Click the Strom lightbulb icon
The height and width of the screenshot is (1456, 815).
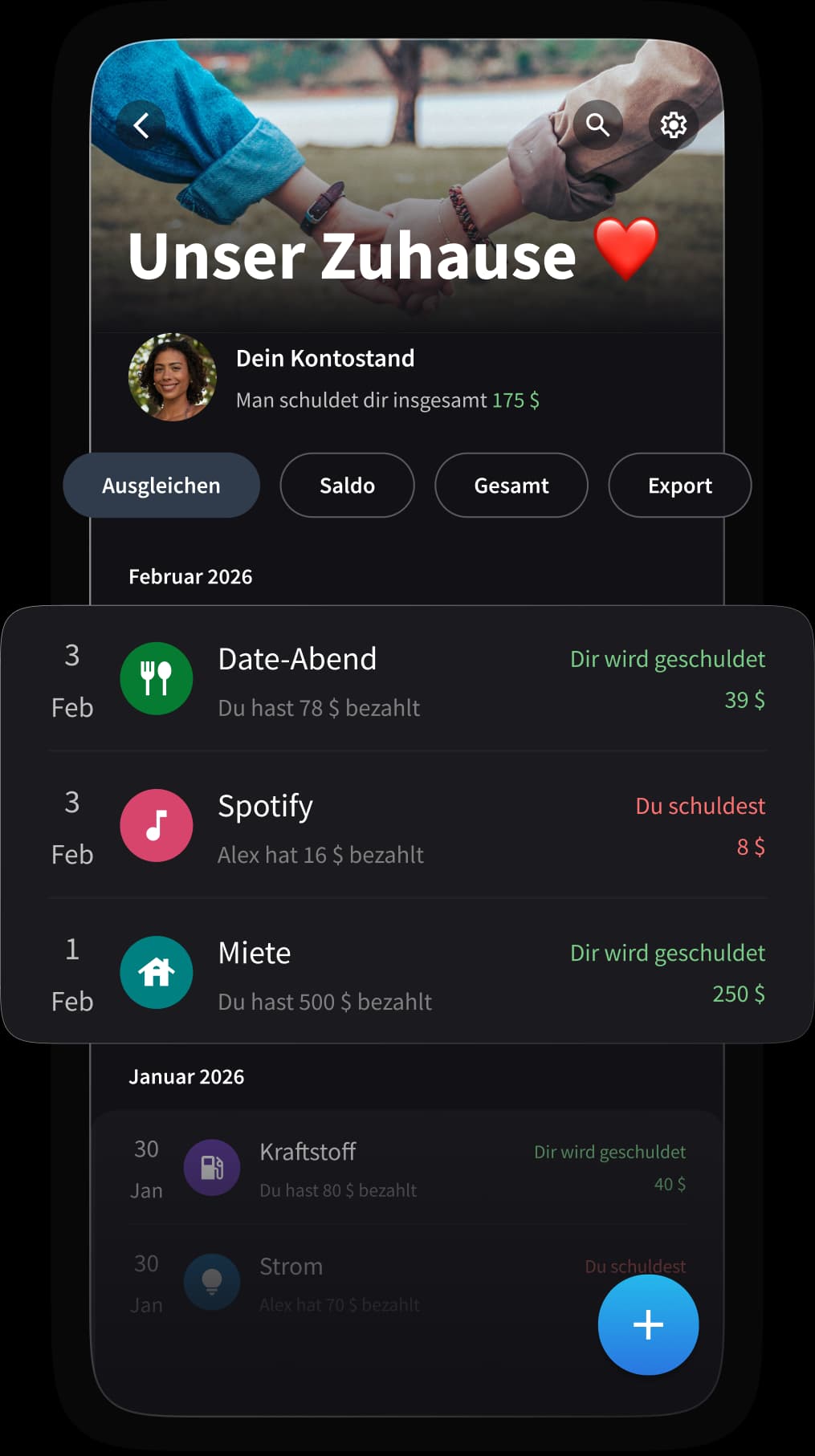211,1282
